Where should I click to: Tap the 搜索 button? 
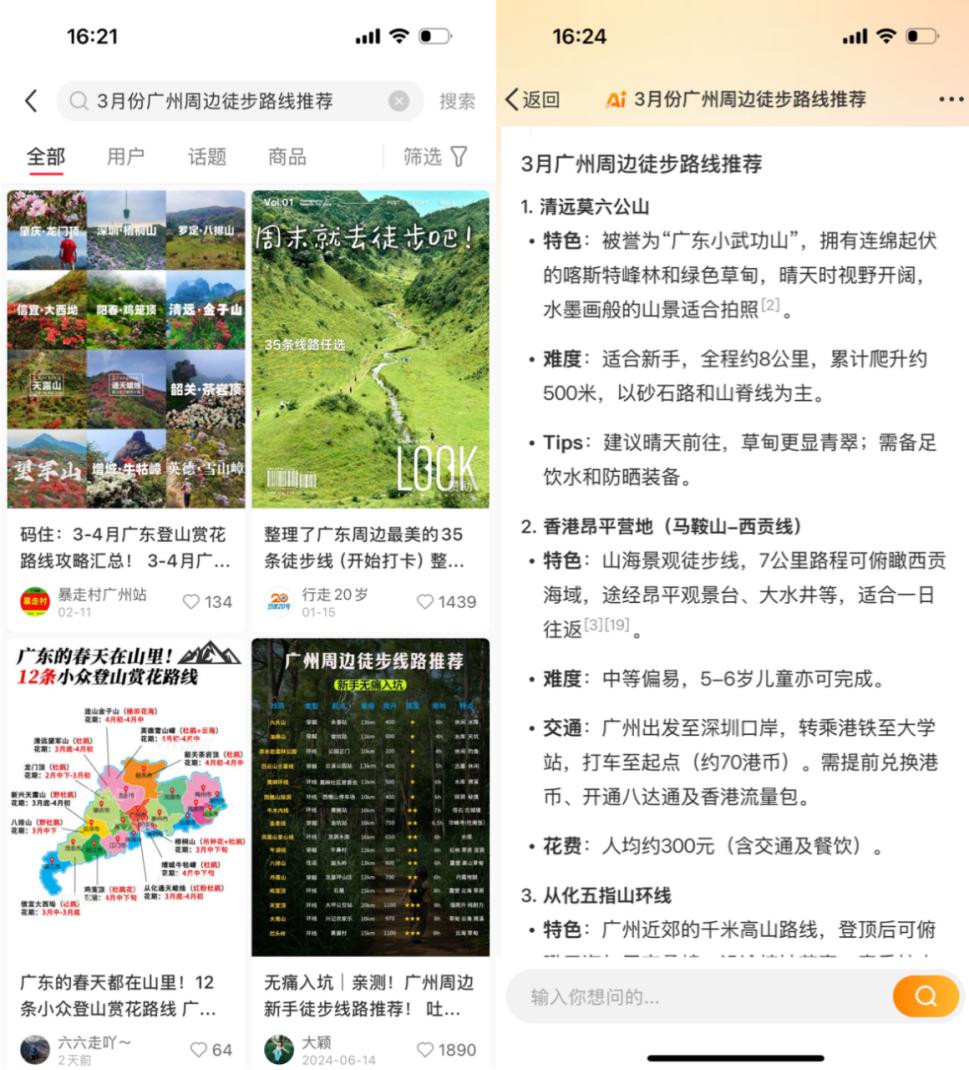pyautogui.click(x=457, y=101)
